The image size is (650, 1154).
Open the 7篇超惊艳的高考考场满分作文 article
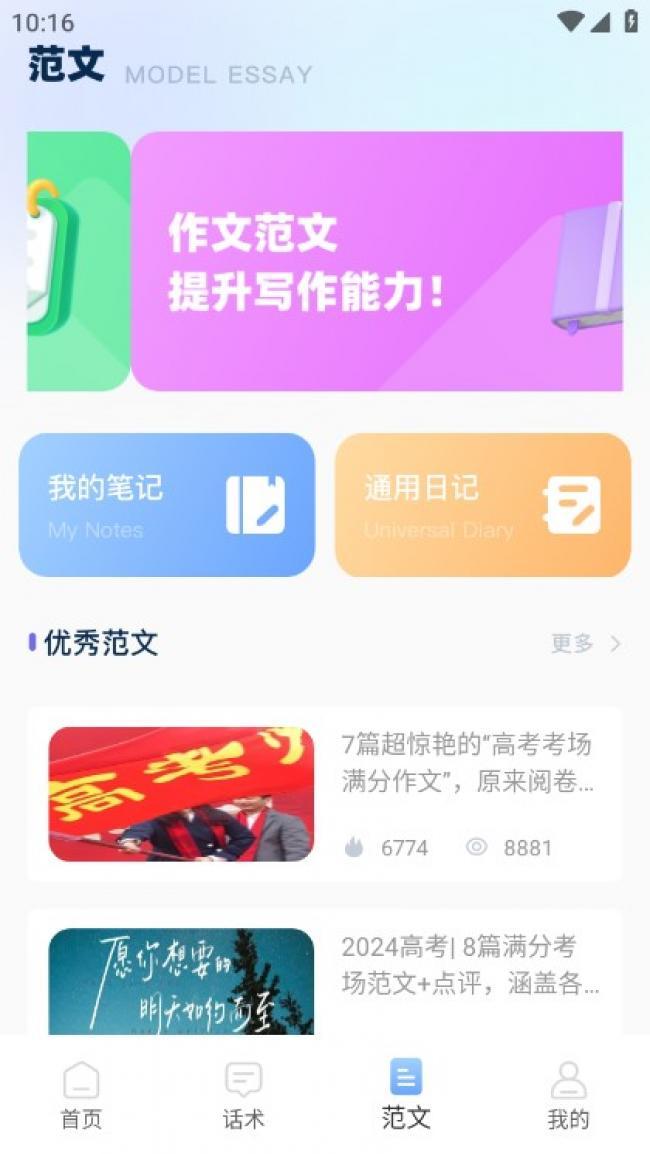click(325, 794)
